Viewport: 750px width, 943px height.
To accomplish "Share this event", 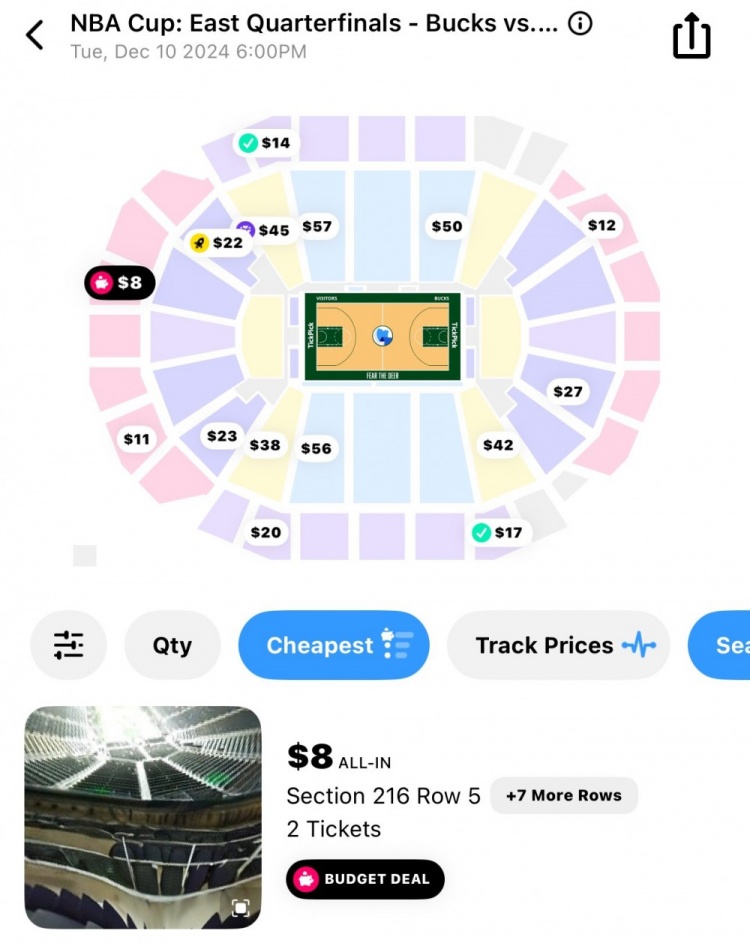I will (691, 38).
